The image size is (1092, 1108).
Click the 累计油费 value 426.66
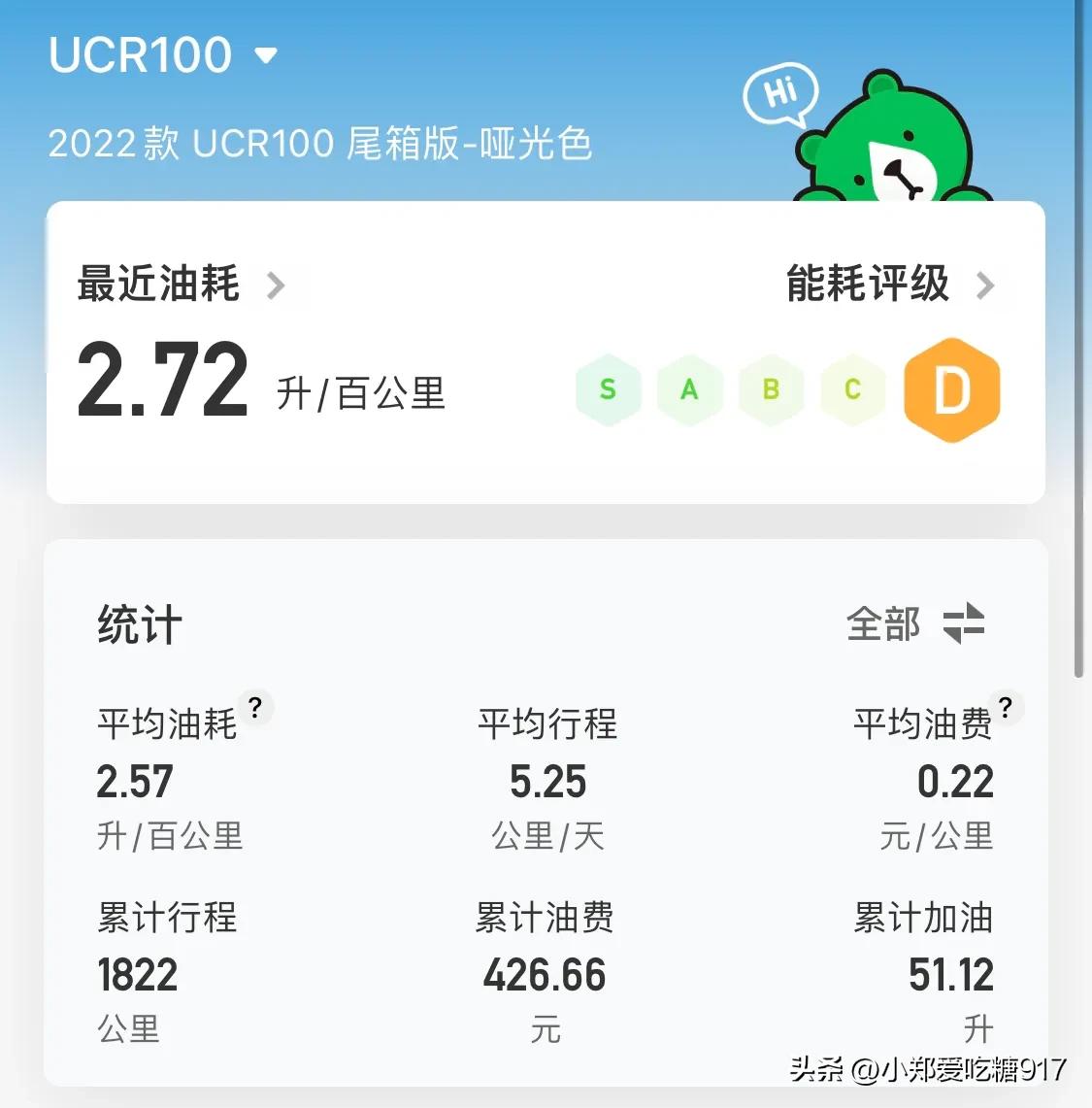[x=546, y=974]
